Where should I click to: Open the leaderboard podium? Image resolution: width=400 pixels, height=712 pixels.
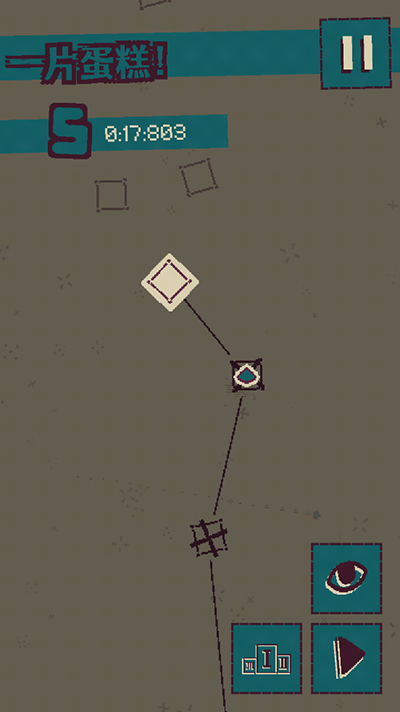[x=267, y=658]
